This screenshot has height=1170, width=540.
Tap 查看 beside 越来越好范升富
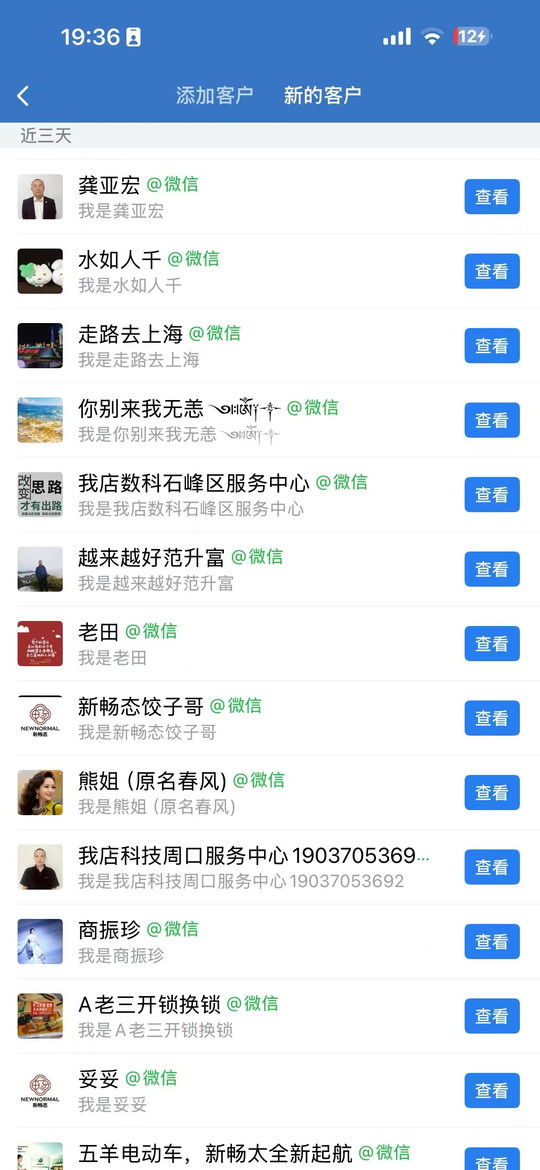click(x=492, y=569)
